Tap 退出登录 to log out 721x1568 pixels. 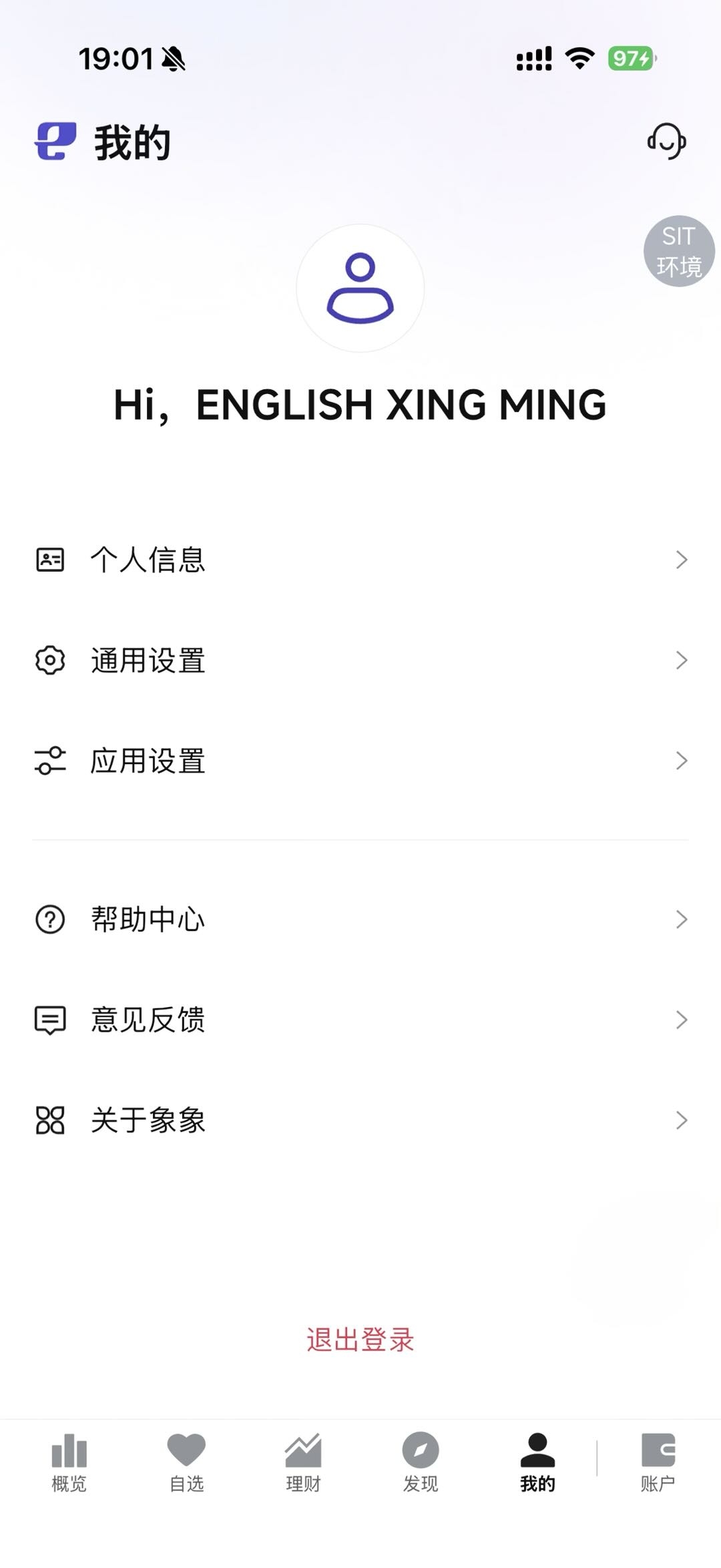point(360,1340)
